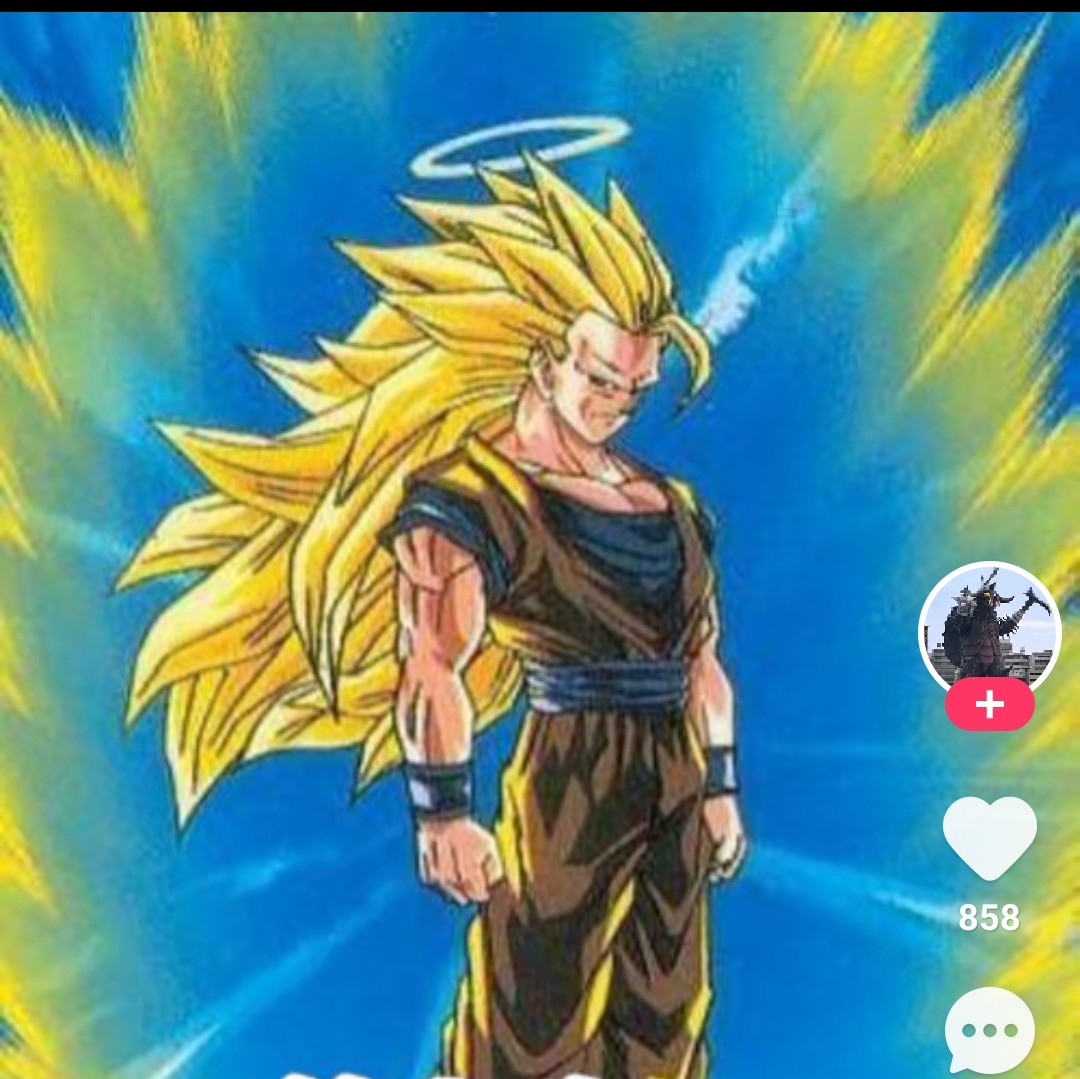
Task: Like this video with the heart
Action: [x=989, y=838]
